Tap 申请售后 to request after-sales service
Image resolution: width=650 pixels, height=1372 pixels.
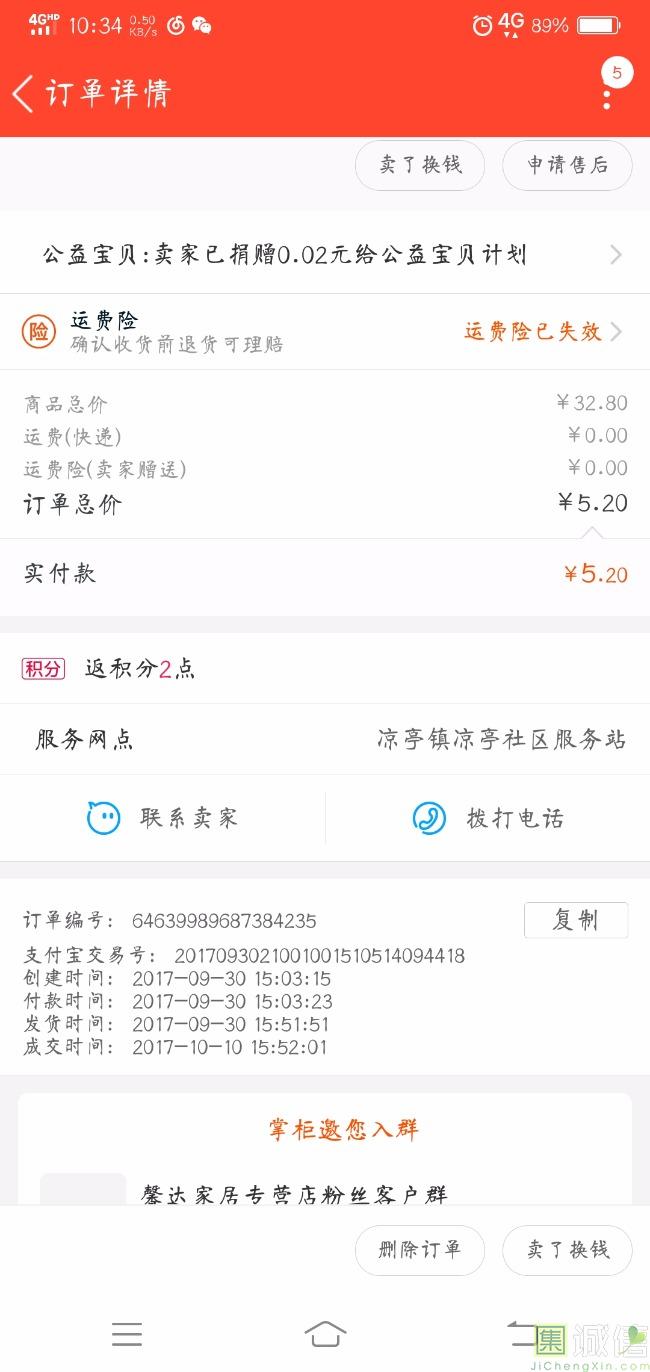[567, 165]
